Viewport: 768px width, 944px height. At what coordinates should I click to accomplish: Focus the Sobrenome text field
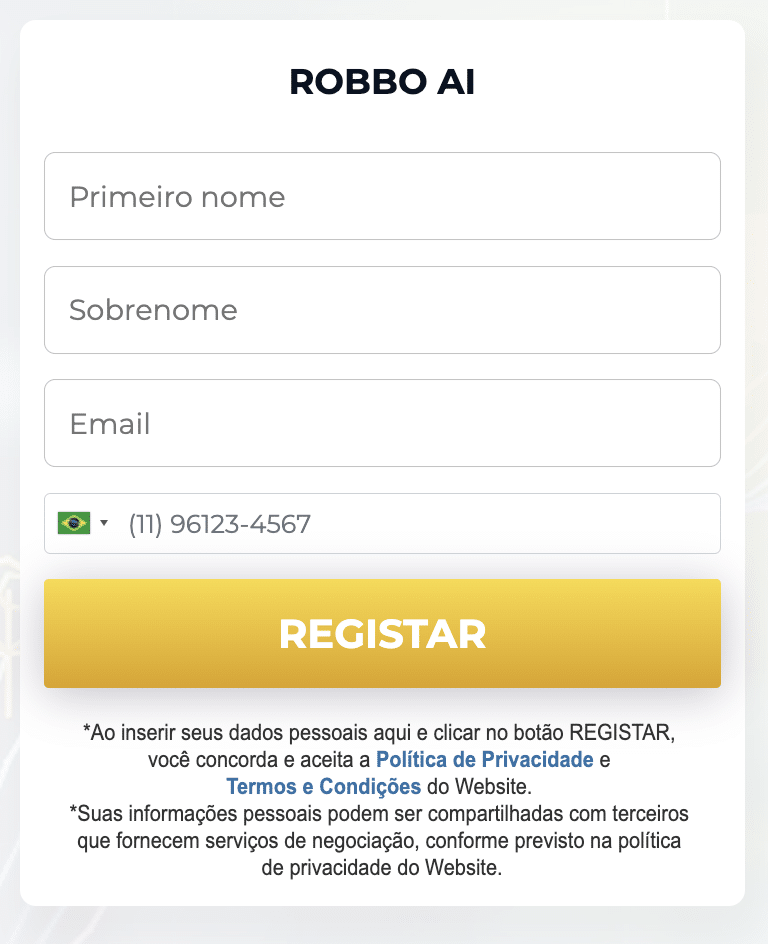coord(382,310)
